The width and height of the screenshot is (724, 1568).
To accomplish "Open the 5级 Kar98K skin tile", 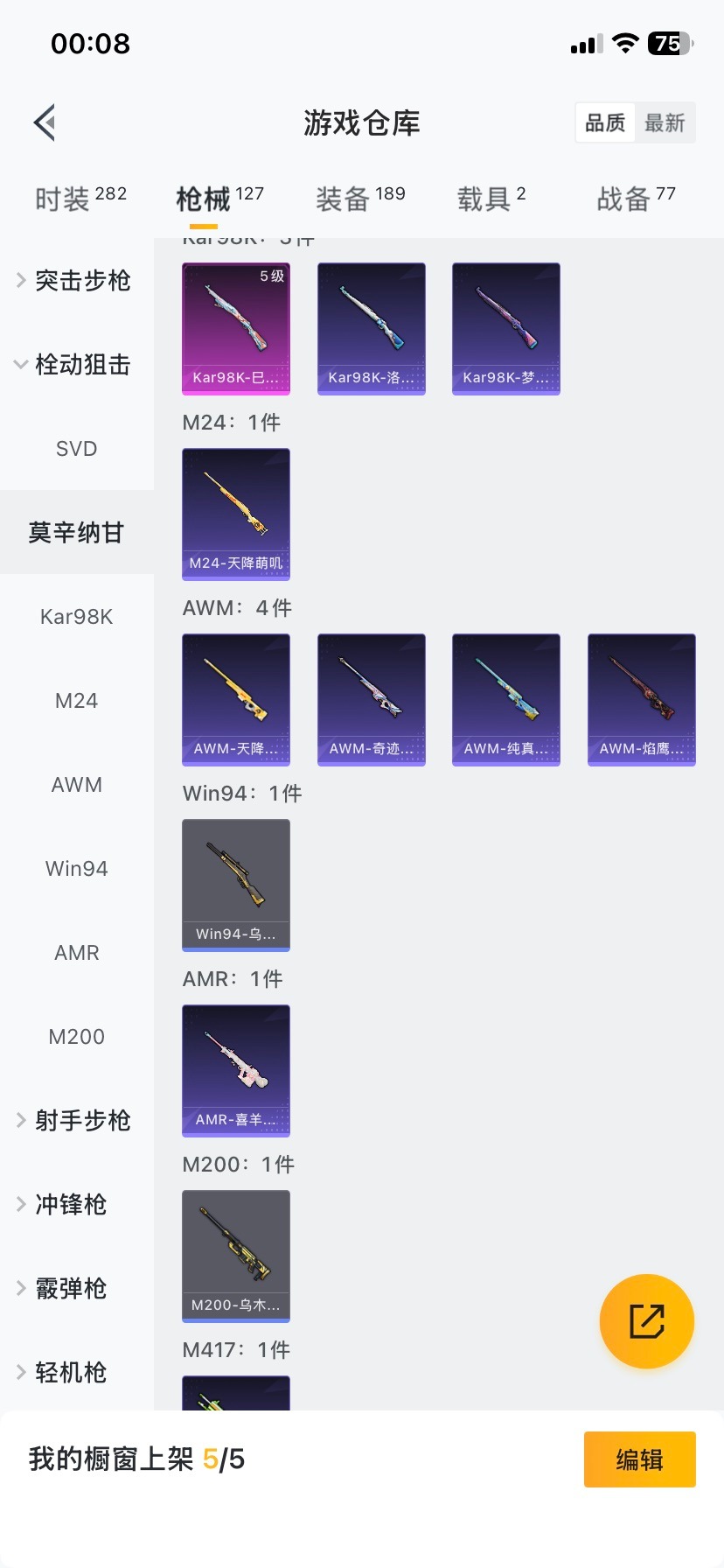I will coord(236,329).
